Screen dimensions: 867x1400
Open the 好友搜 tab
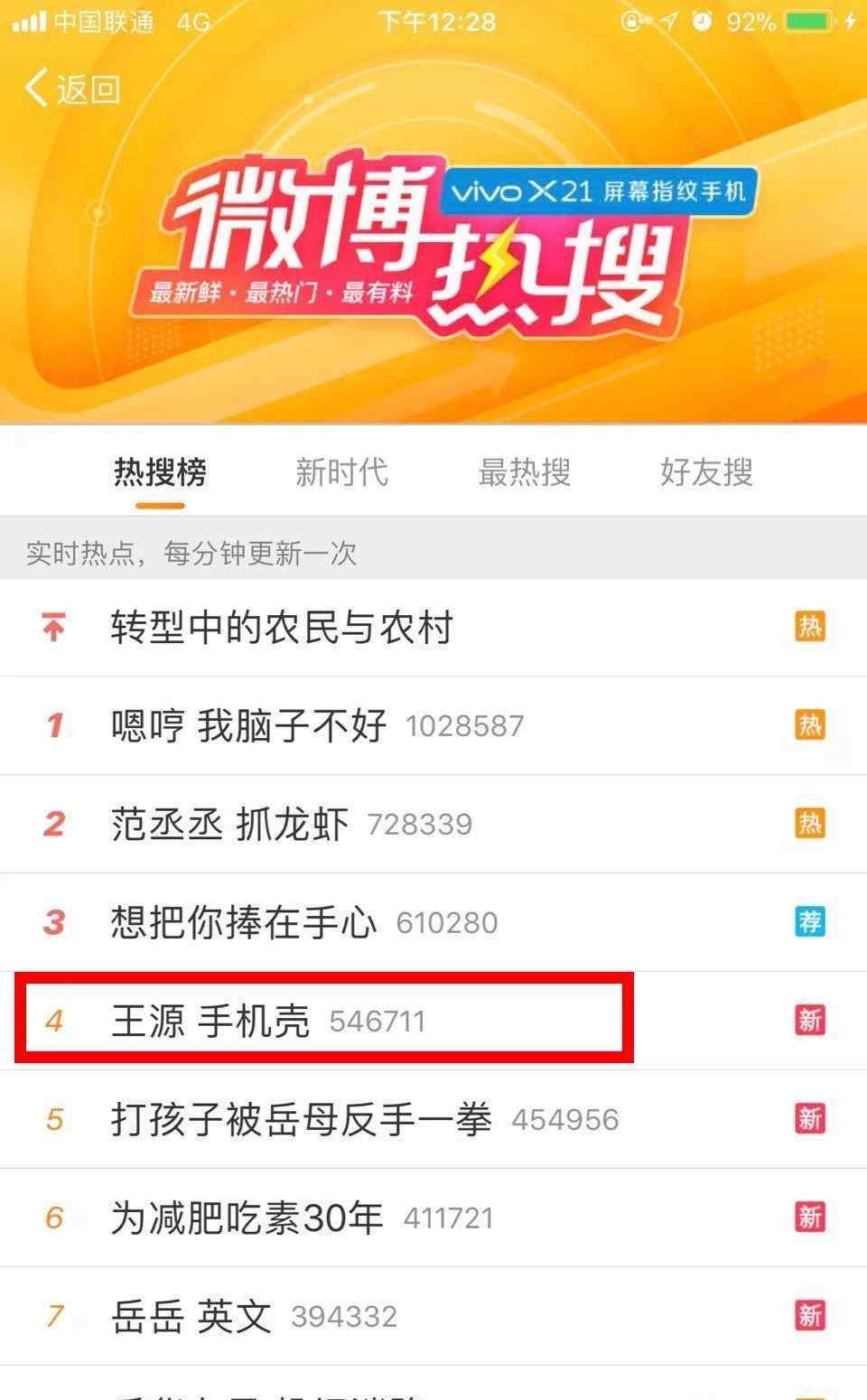pyautogui.click(x=705, y=472)
